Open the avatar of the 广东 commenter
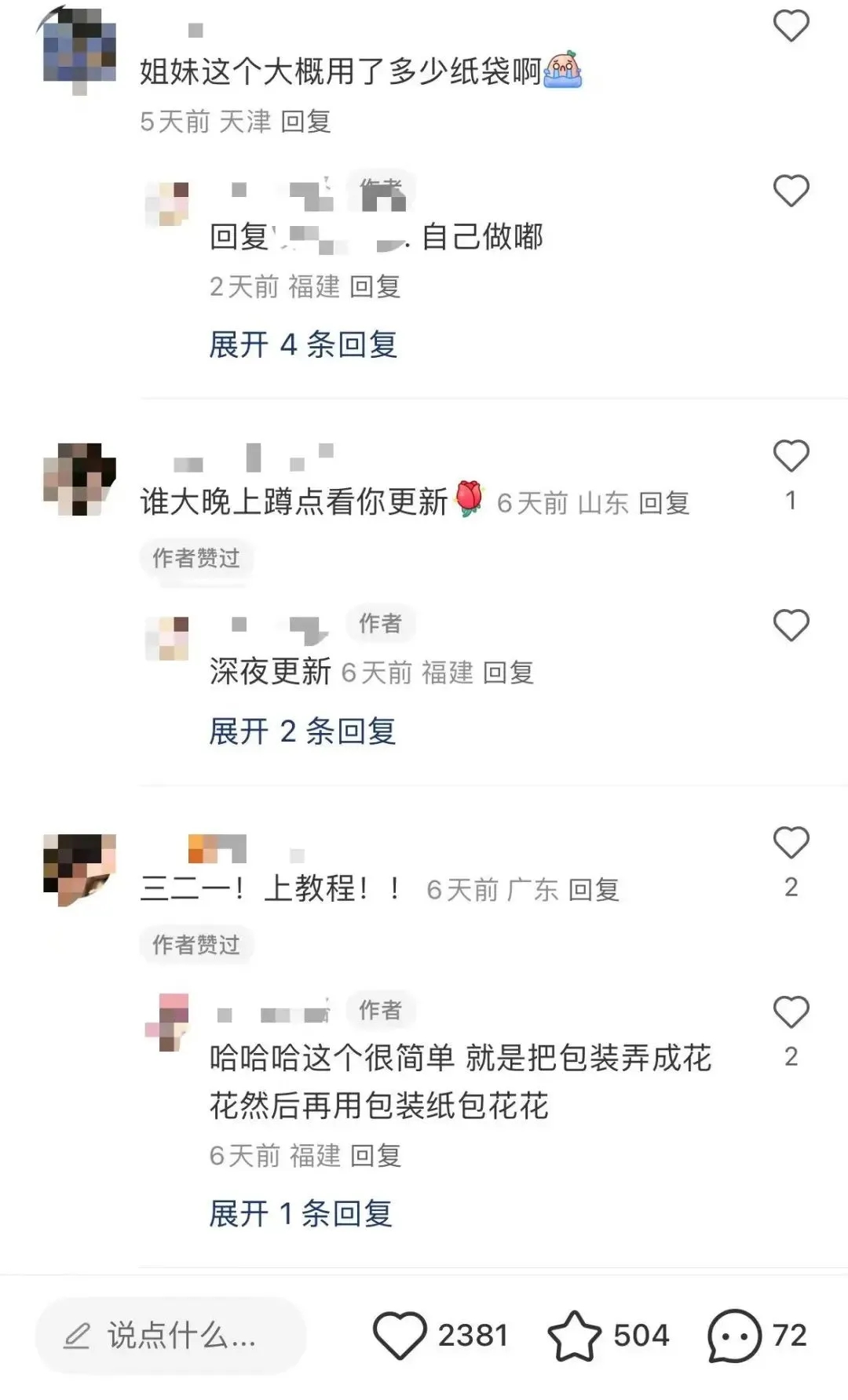This screenshot has width=848, height=1400. (79, 869)
